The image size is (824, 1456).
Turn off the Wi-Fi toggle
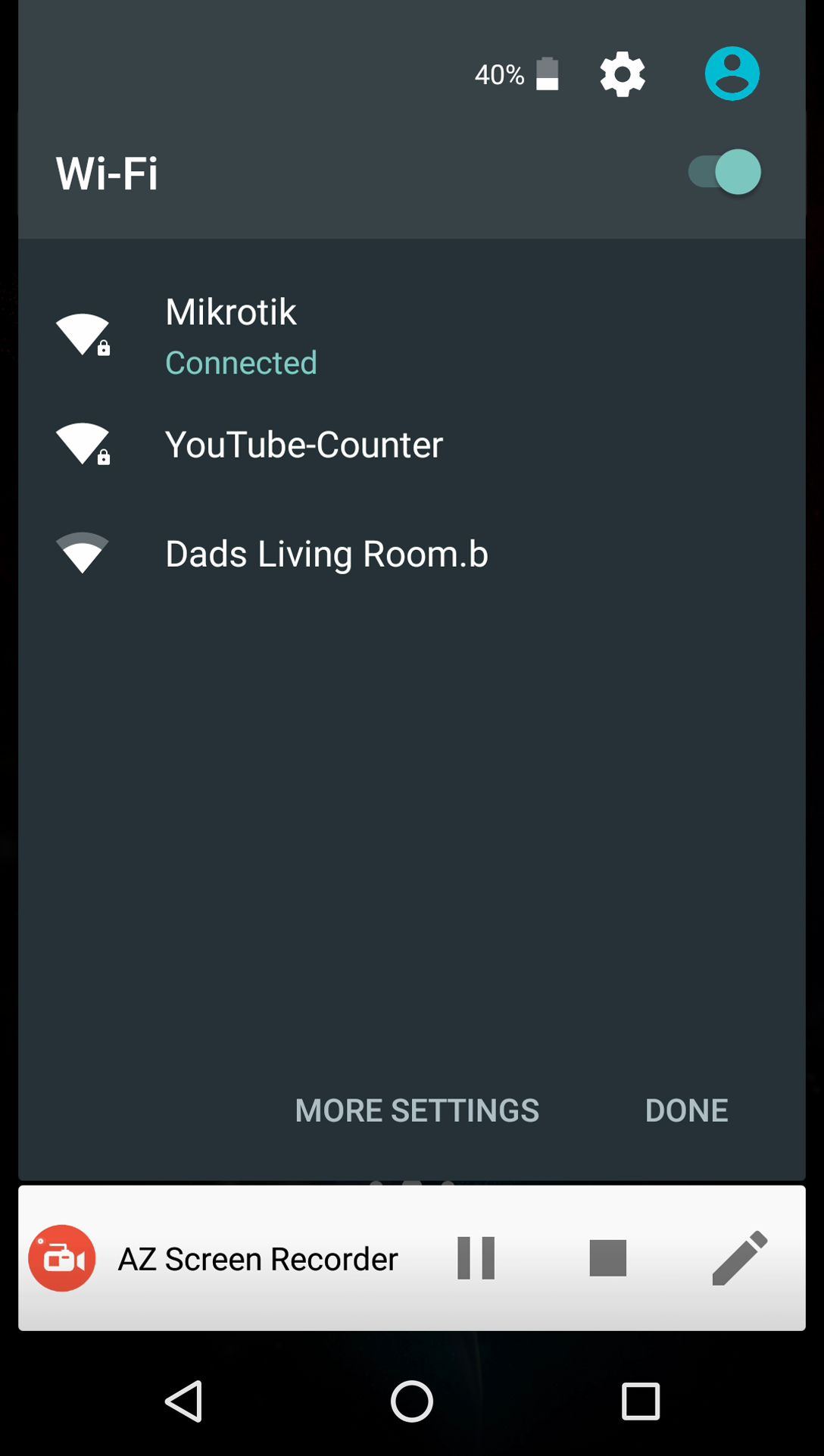coord(723,172)
